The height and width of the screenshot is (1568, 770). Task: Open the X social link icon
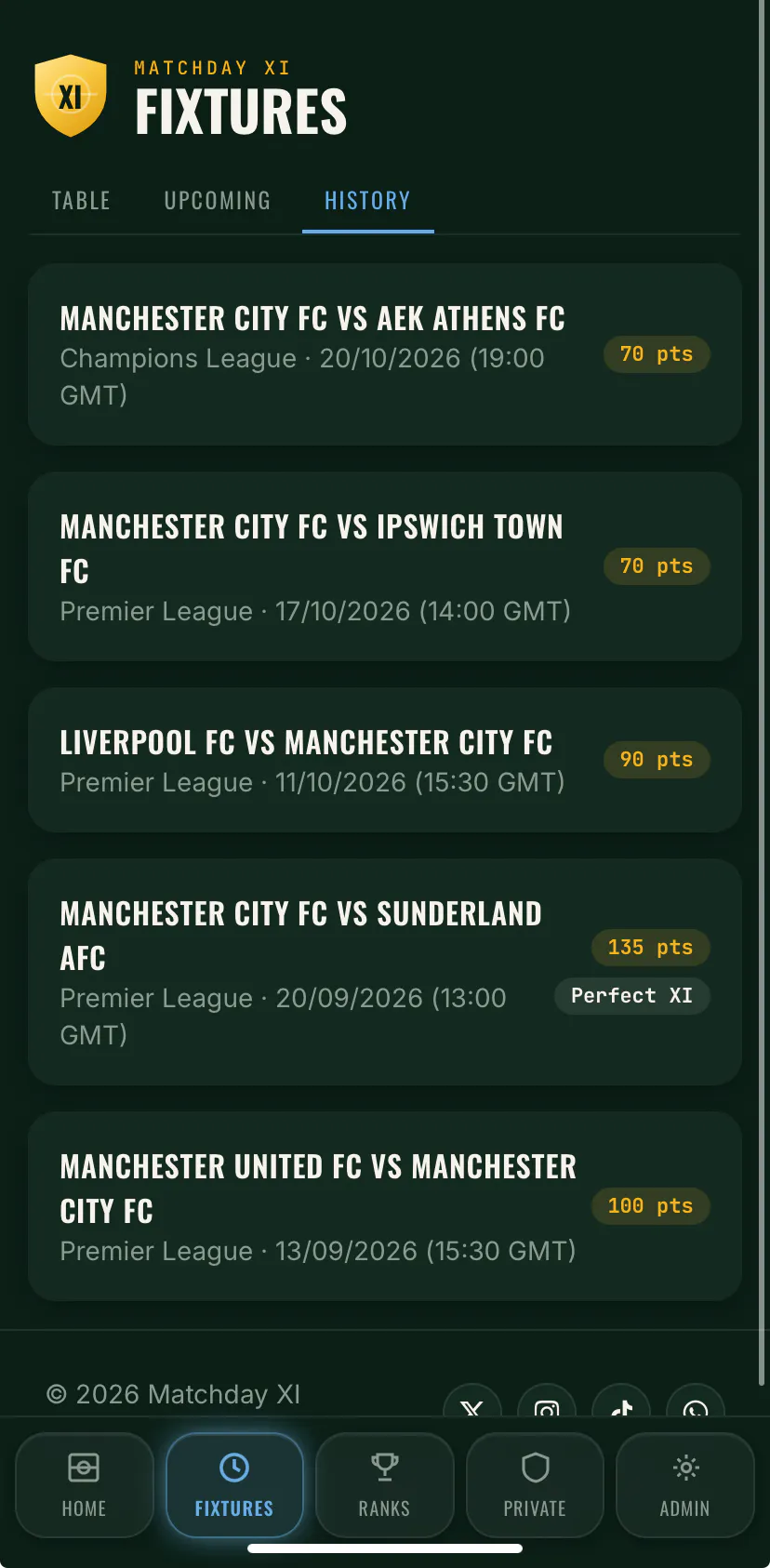[x=472, y=1404]
